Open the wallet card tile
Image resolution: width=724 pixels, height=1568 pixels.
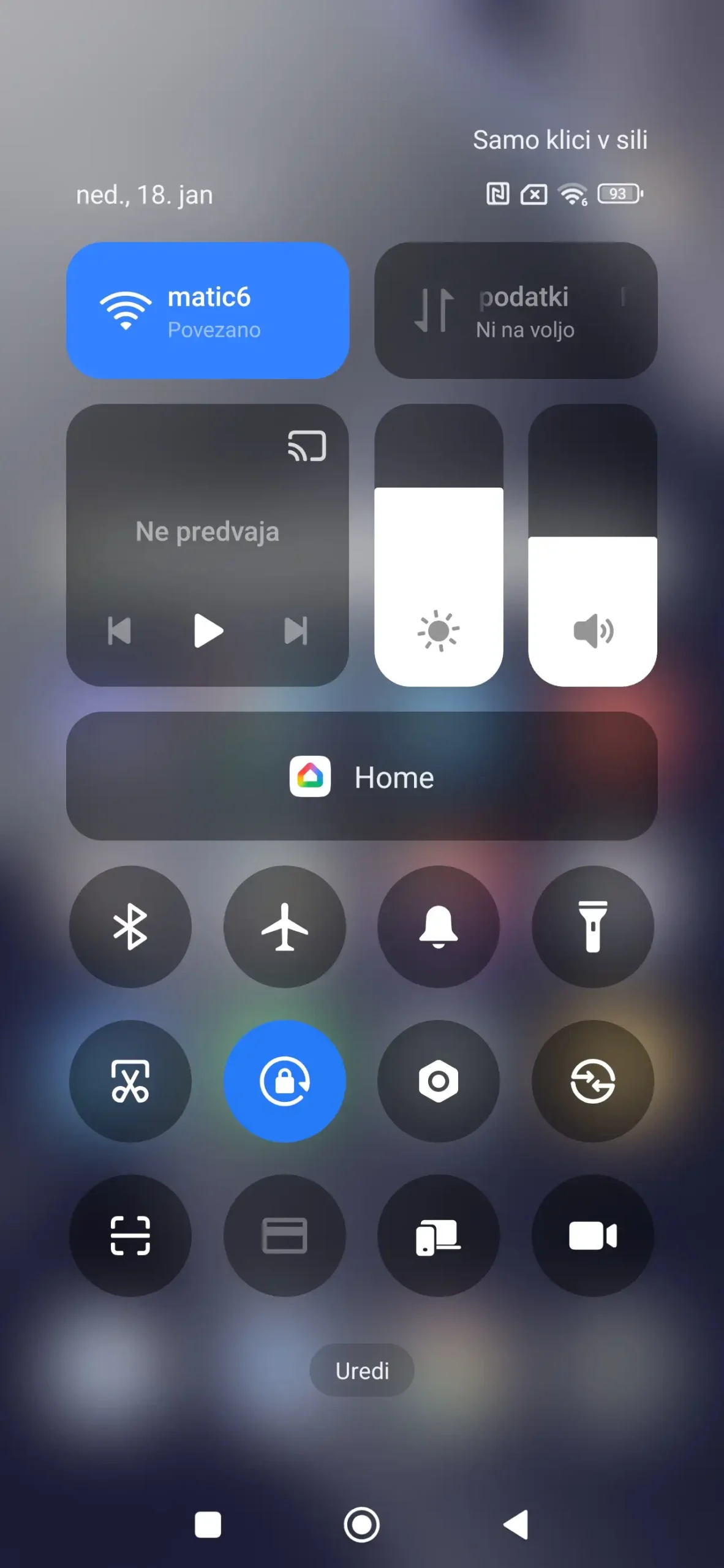[285, 1235]
